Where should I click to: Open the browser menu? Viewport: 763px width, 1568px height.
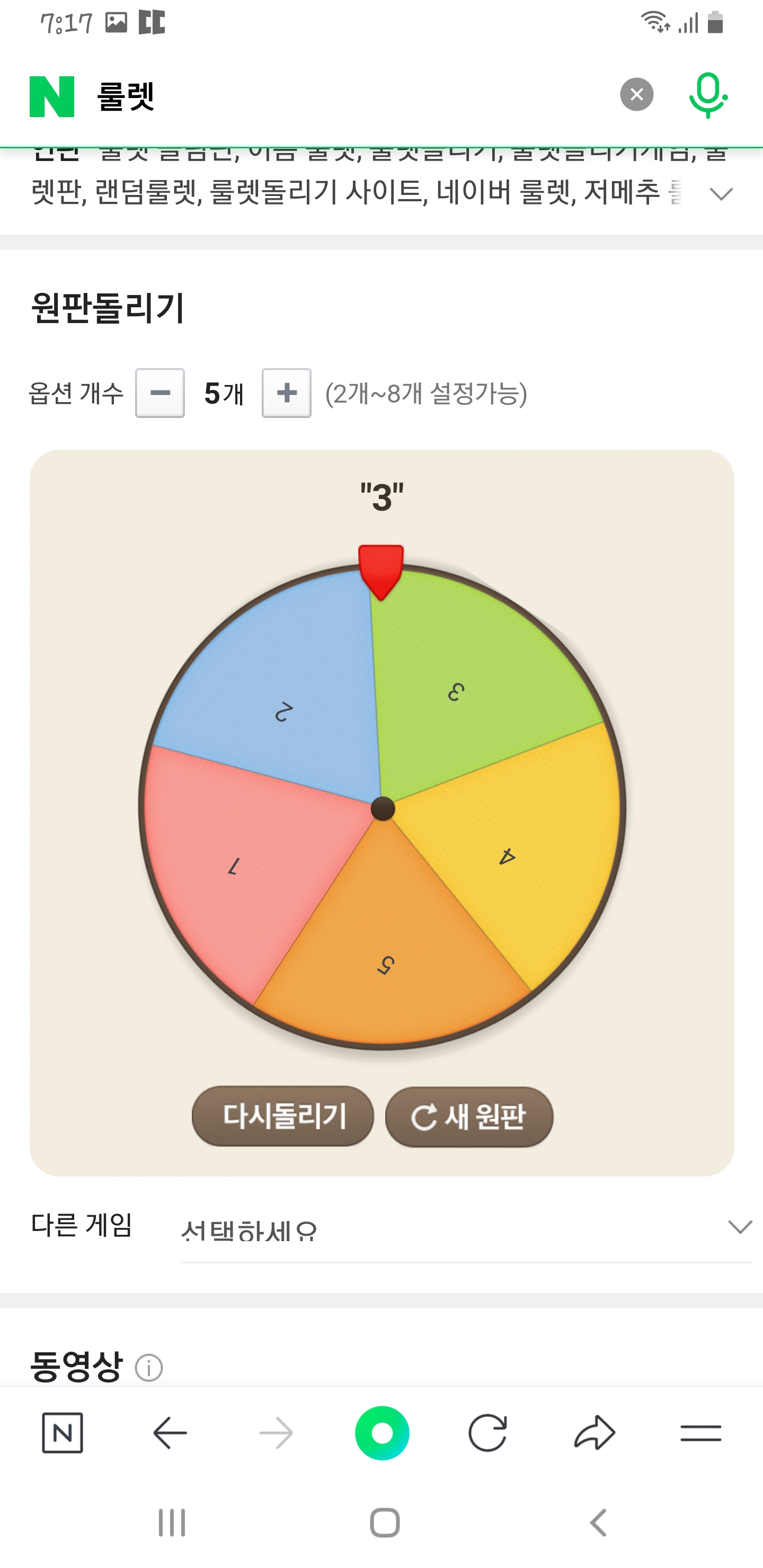[x=700, y=1433]
